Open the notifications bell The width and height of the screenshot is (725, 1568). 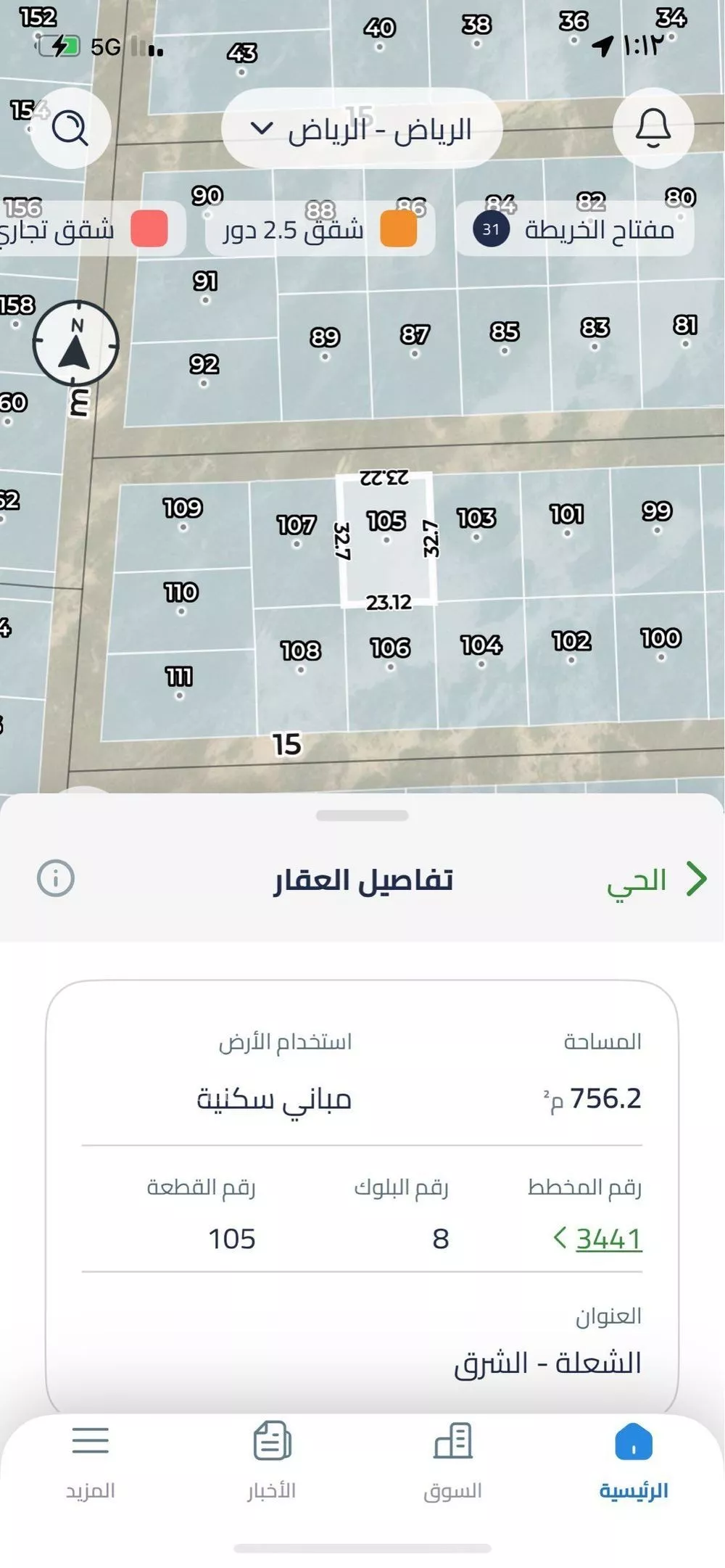652,128
